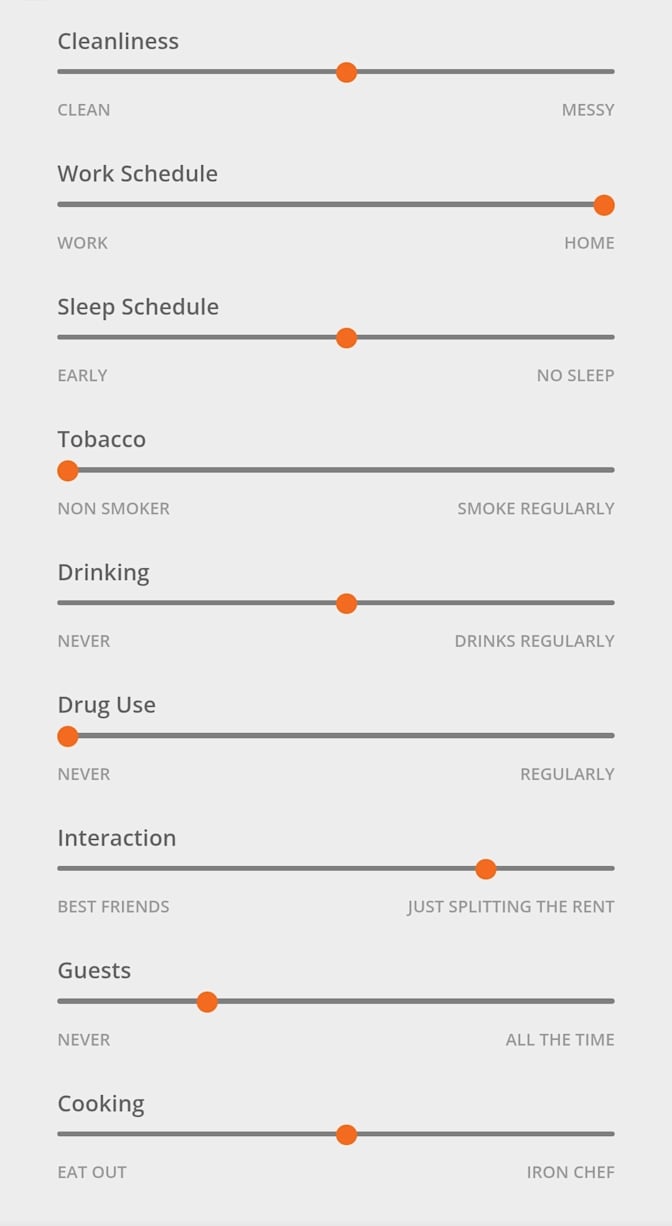
Task: Select the Cooking slider thumb
Action: pyautogui.click(x=346, y=1134)
